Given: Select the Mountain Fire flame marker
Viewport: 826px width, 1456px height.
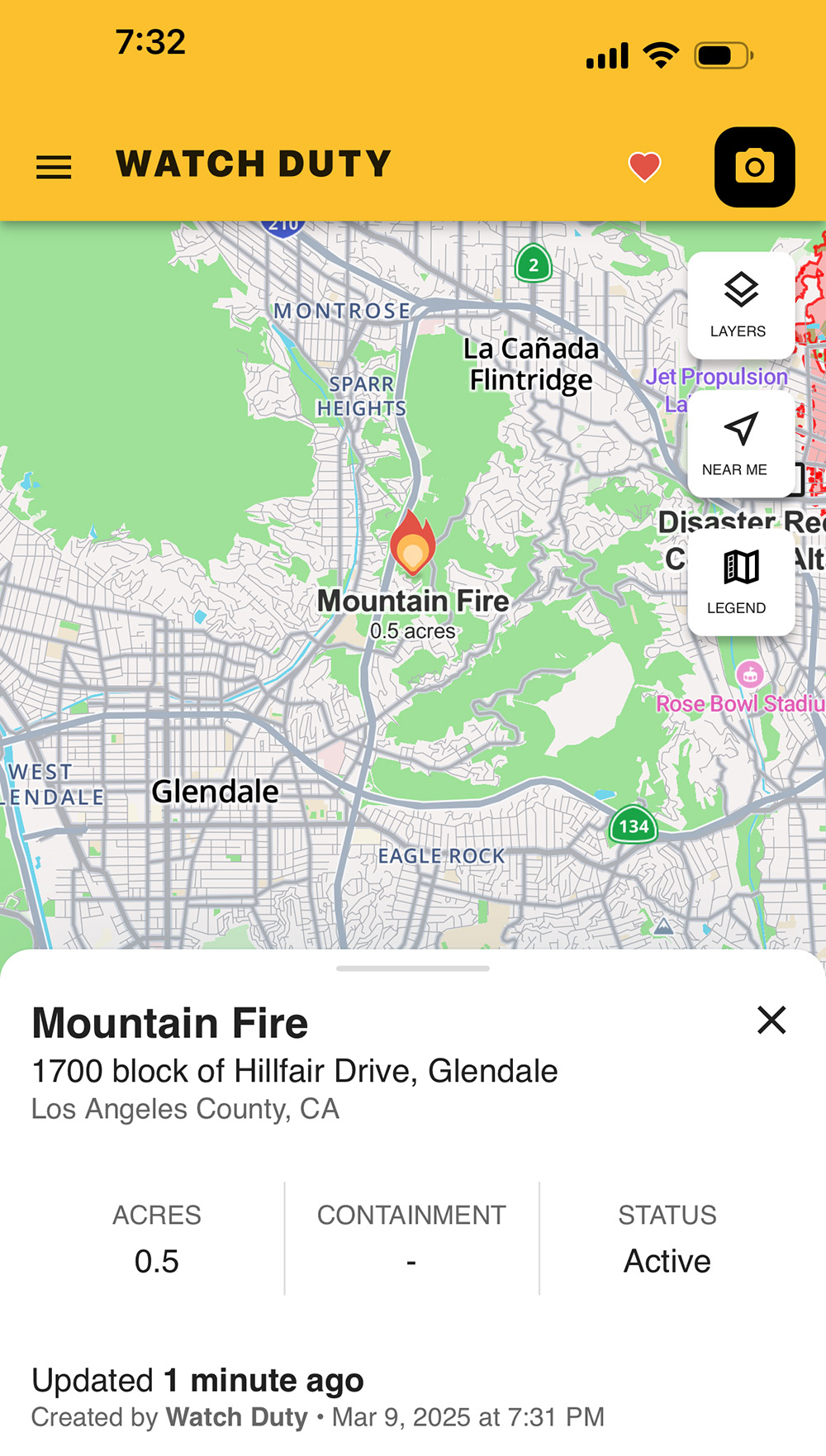Looking at the screenshot, I should click(412, 545).
